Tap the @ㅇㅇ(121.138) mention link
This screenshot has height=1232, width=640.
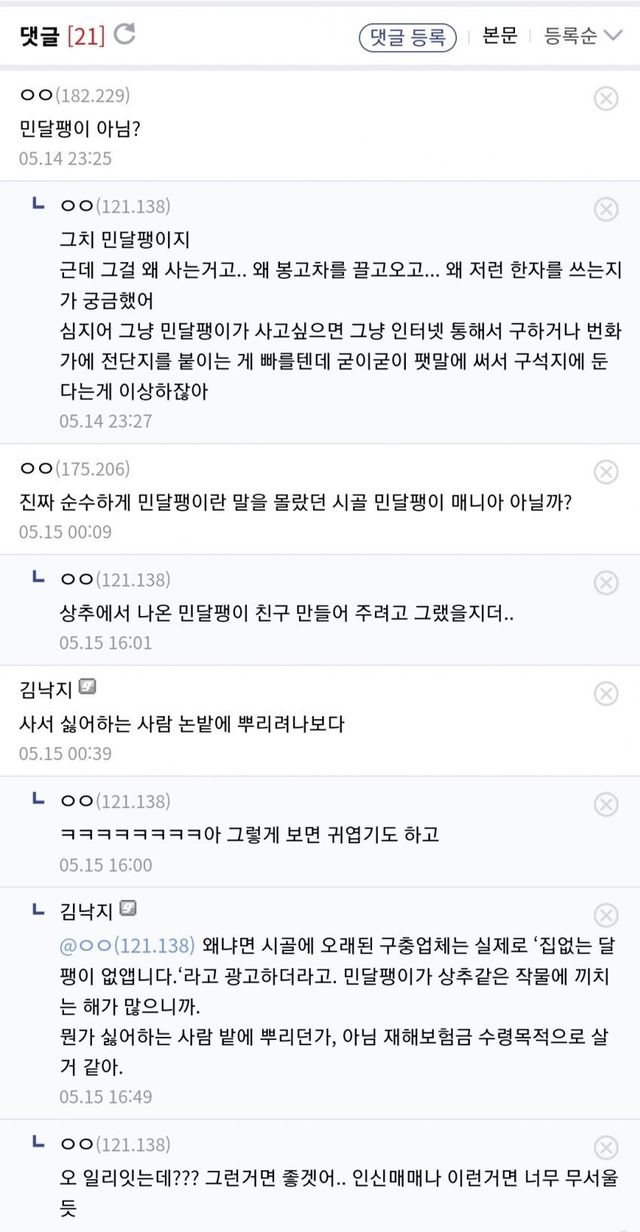(126, 945)
